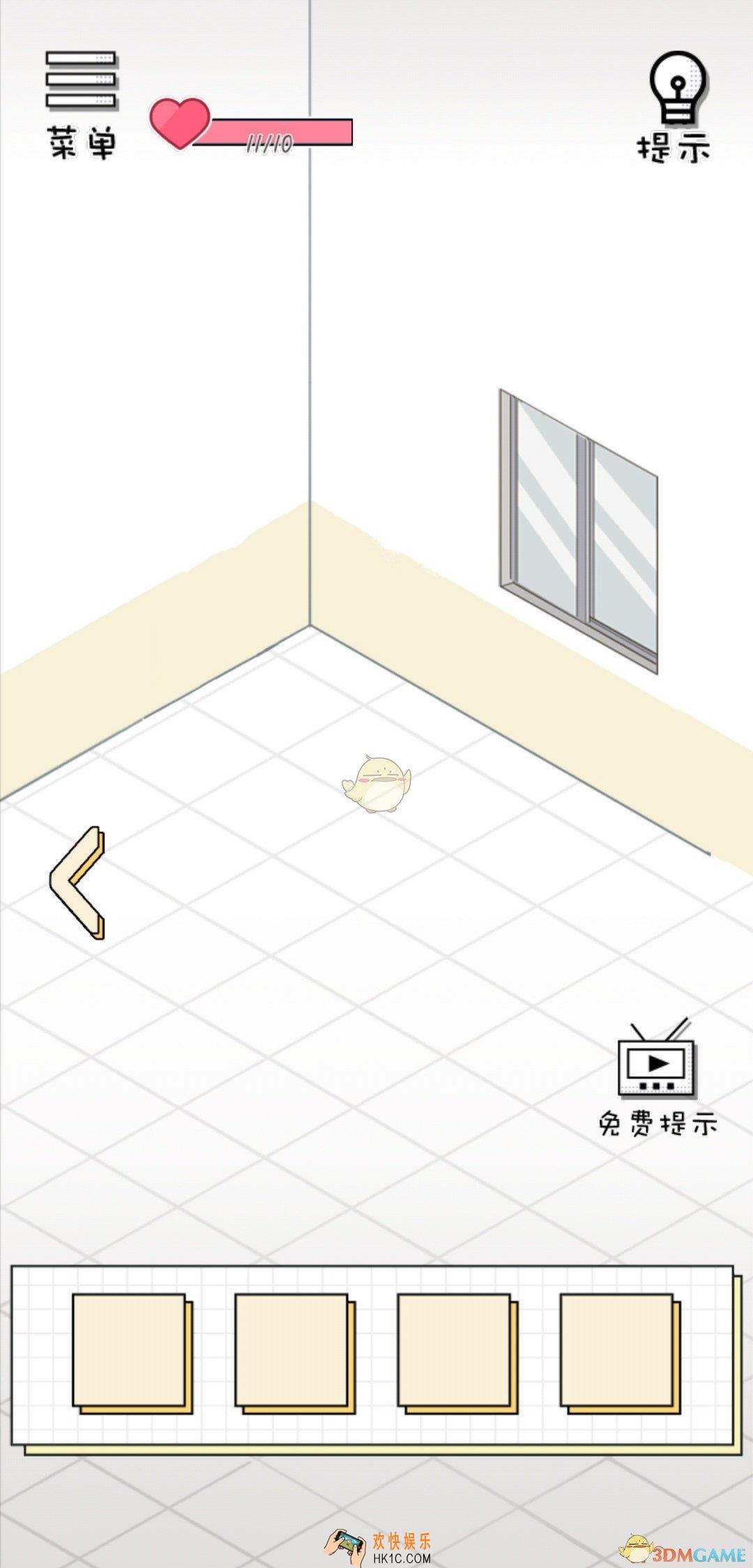Tap the 提示 lightbulb hint button
The height and width of the screenshot is (1568, 753).
coord(675,106)
